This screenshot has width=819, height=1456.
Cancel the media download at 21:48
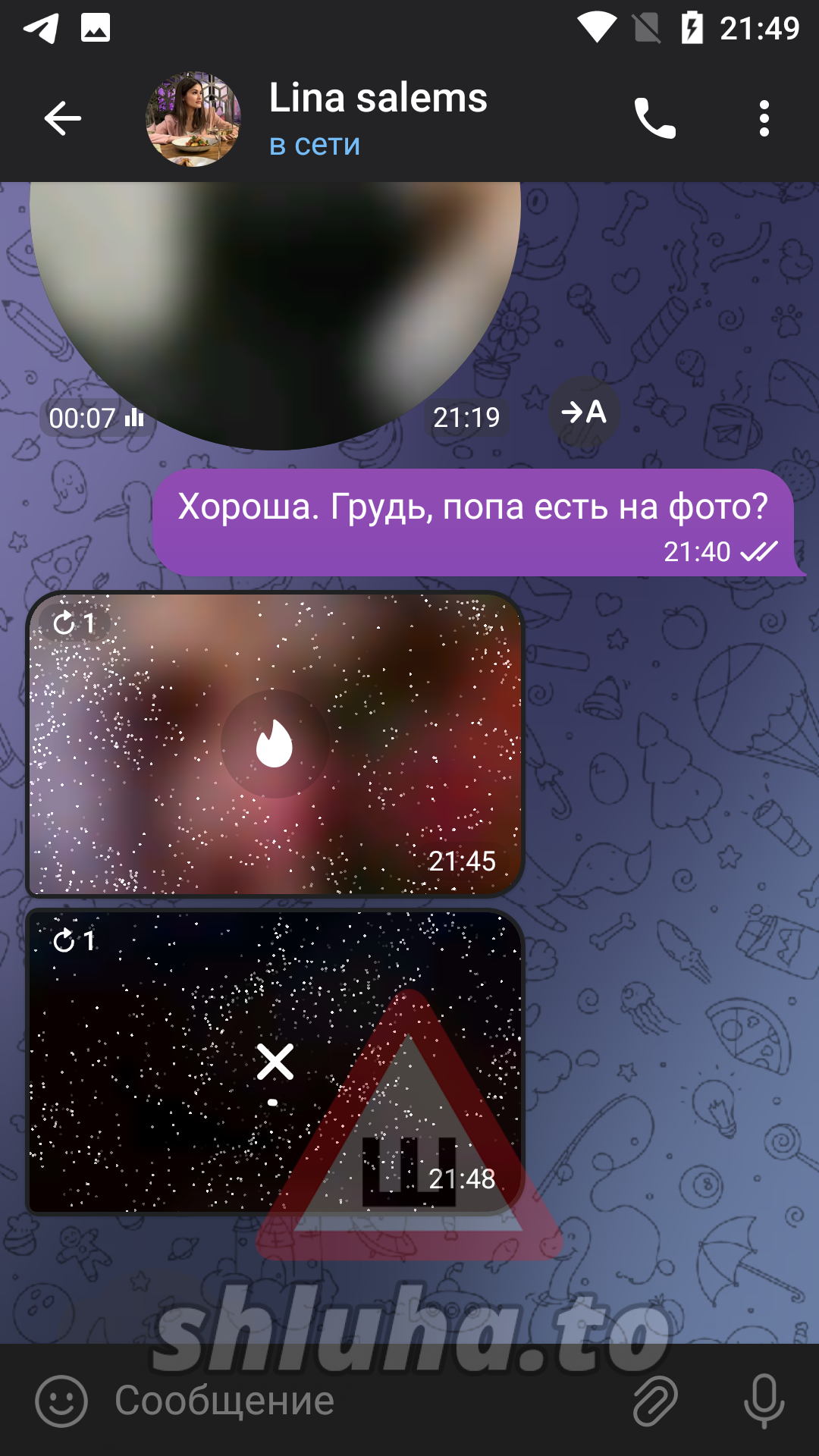pyautogui.click(x=275, y=1062)
